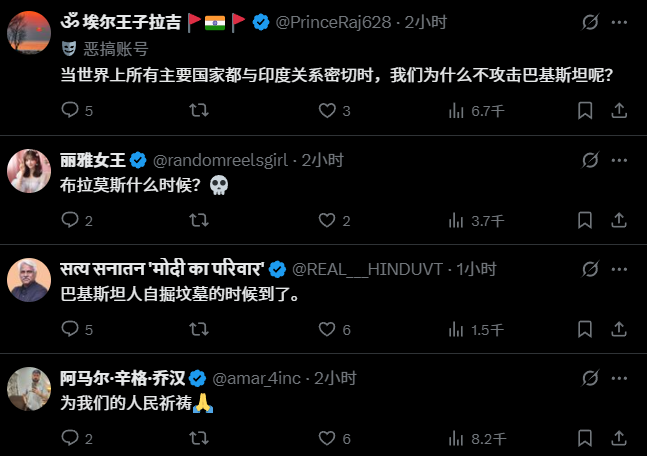Bookmark @amar_4inc's reply
Image resolution: width=647 pixels, height=456 pixels.
point(585,438)
